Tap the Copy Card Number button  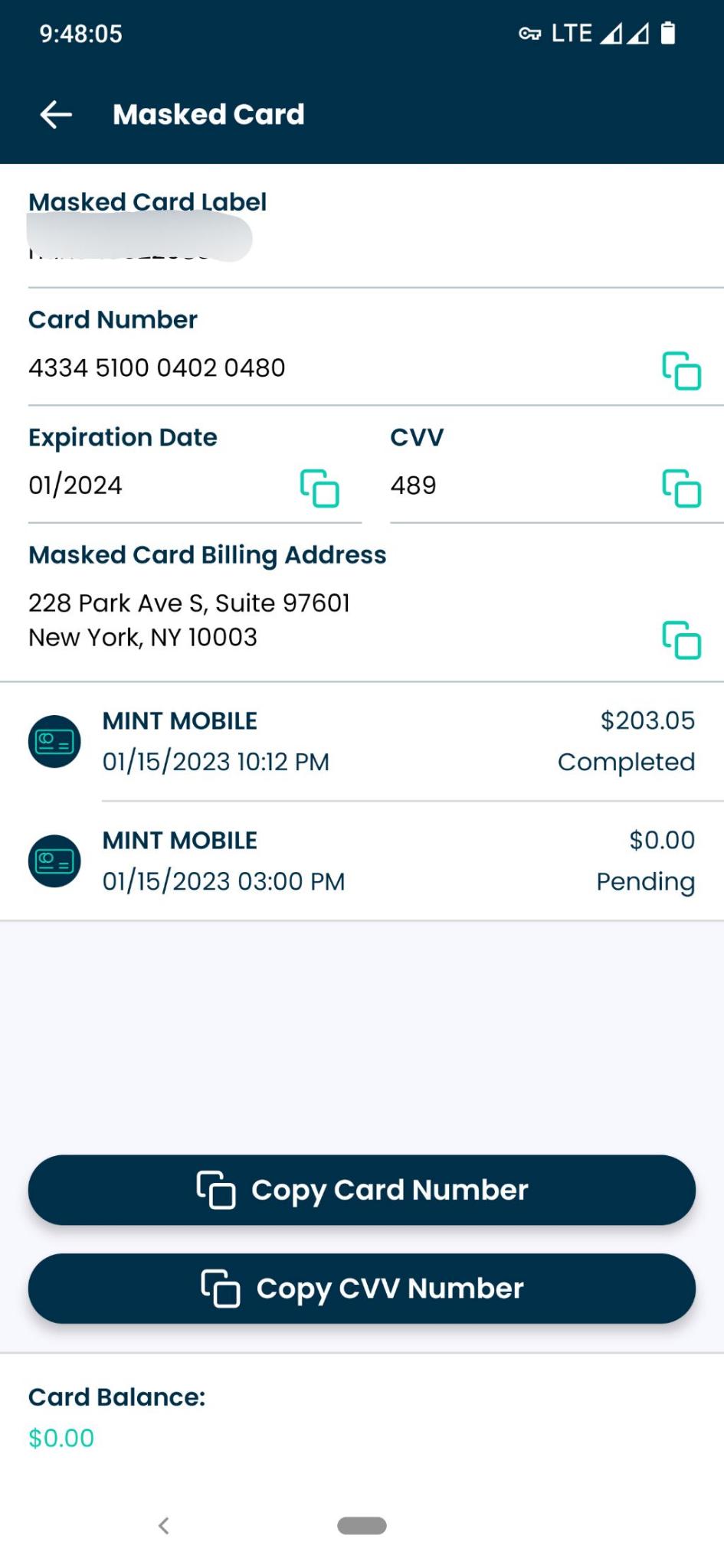click(362, 1189)
